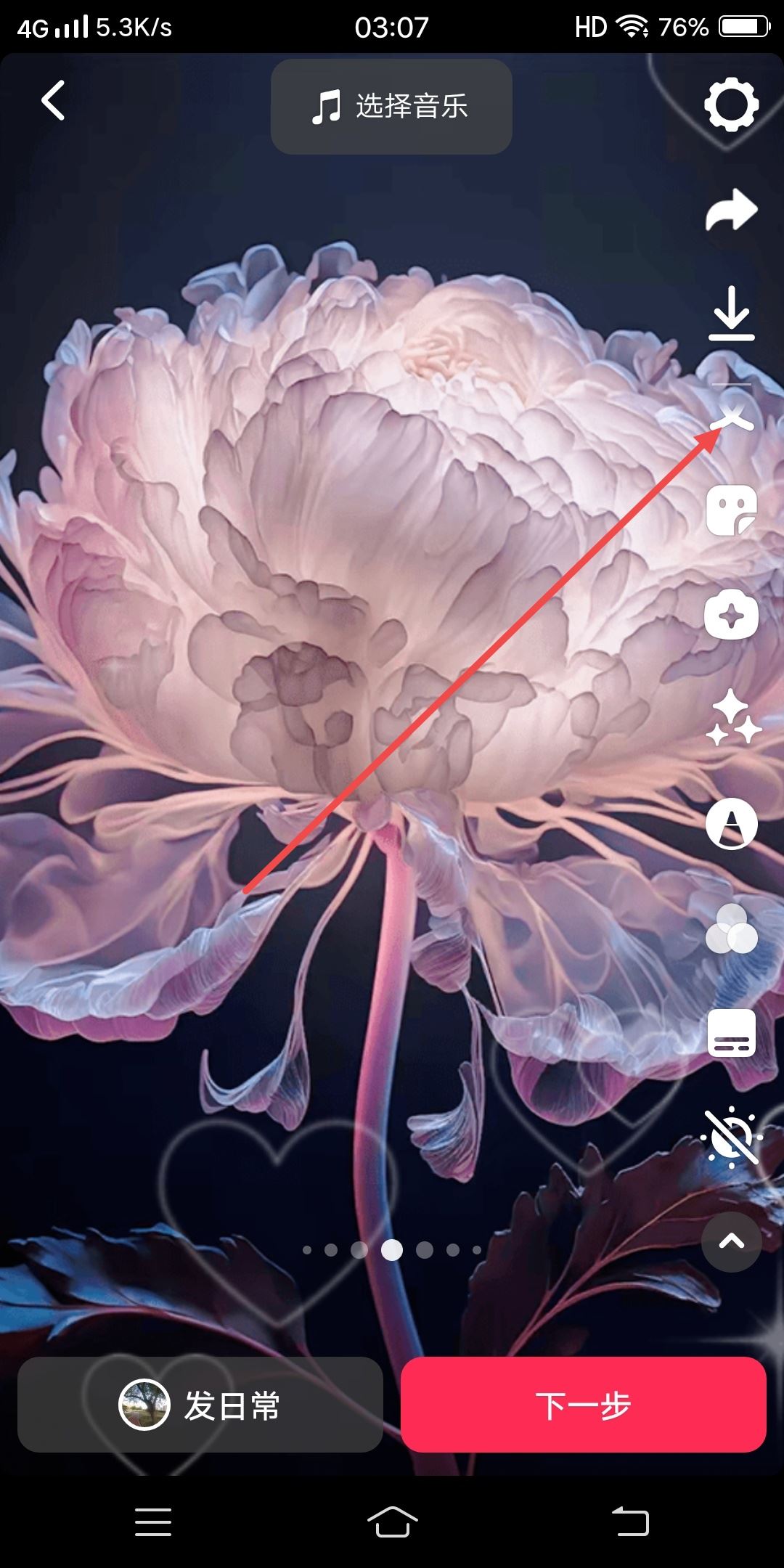Open the stickers icon

tap(731, 510)
